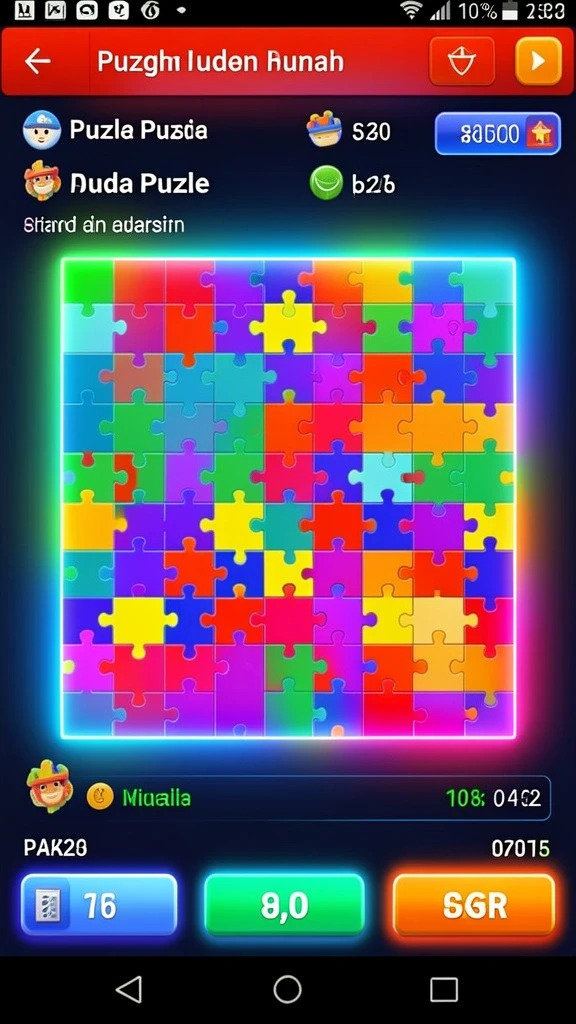Open the Miualla player row
The height and width of the screenshot is (1024, 576).
pyautogui.click(x=317, y=797)
